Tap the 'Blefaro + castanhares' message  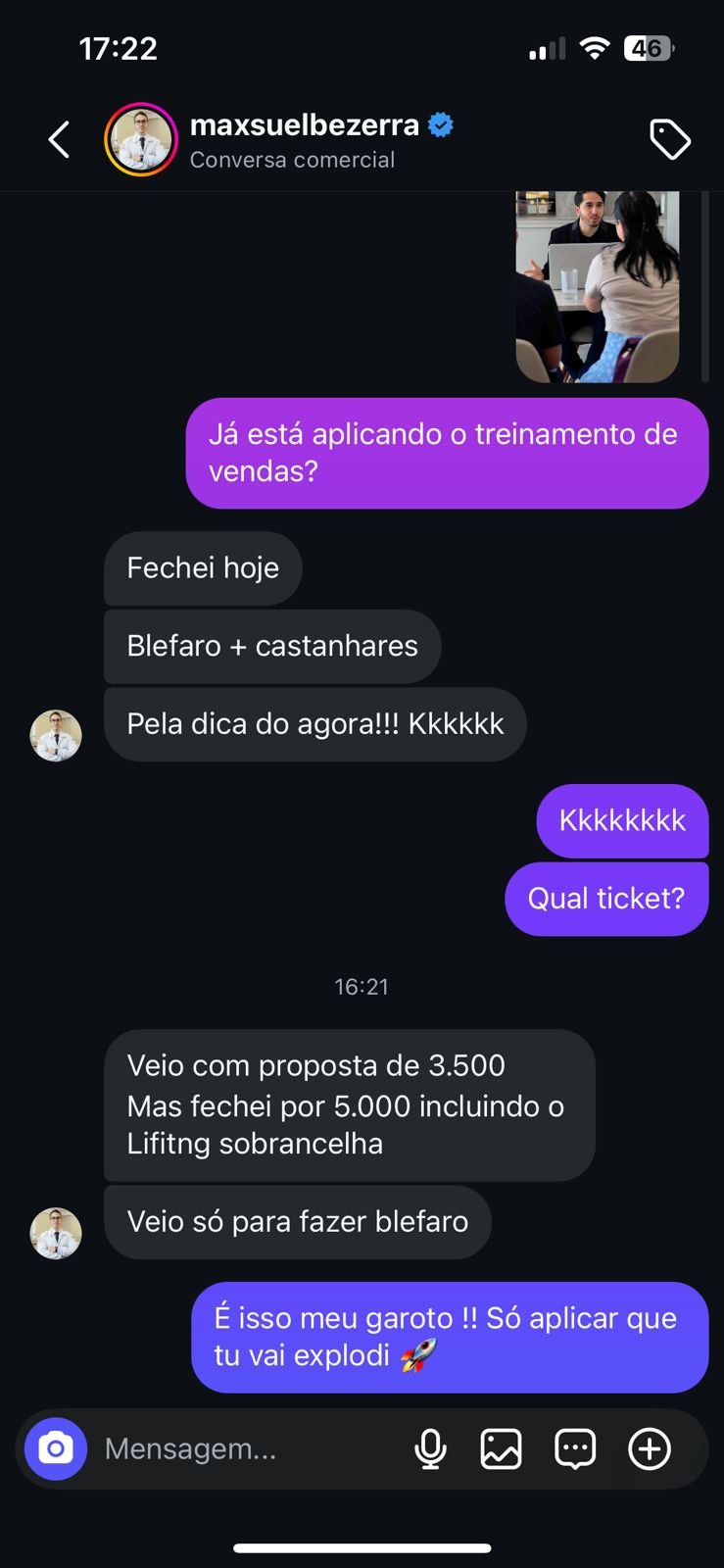coord(273,646)
